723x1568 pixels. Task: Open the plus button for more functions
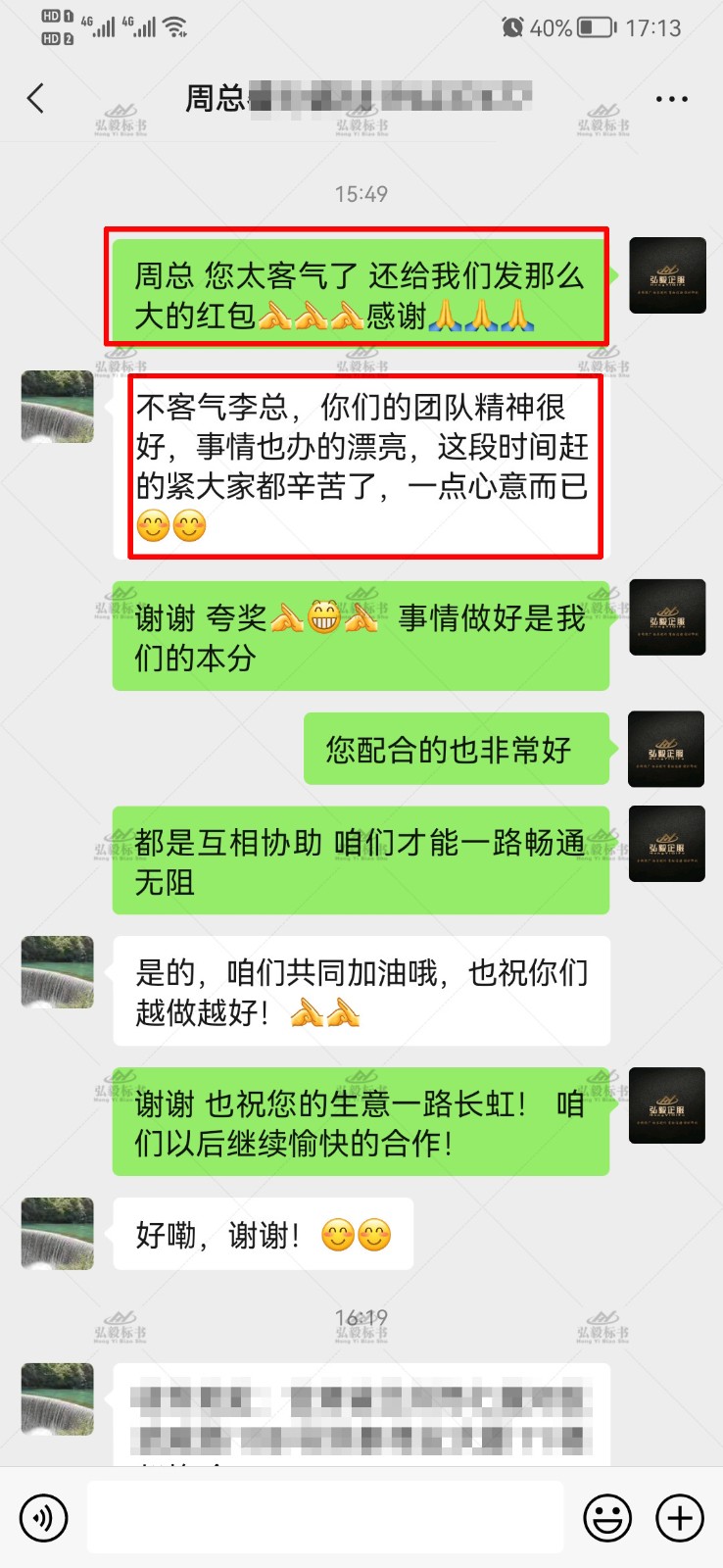(x=679, y=1517)
